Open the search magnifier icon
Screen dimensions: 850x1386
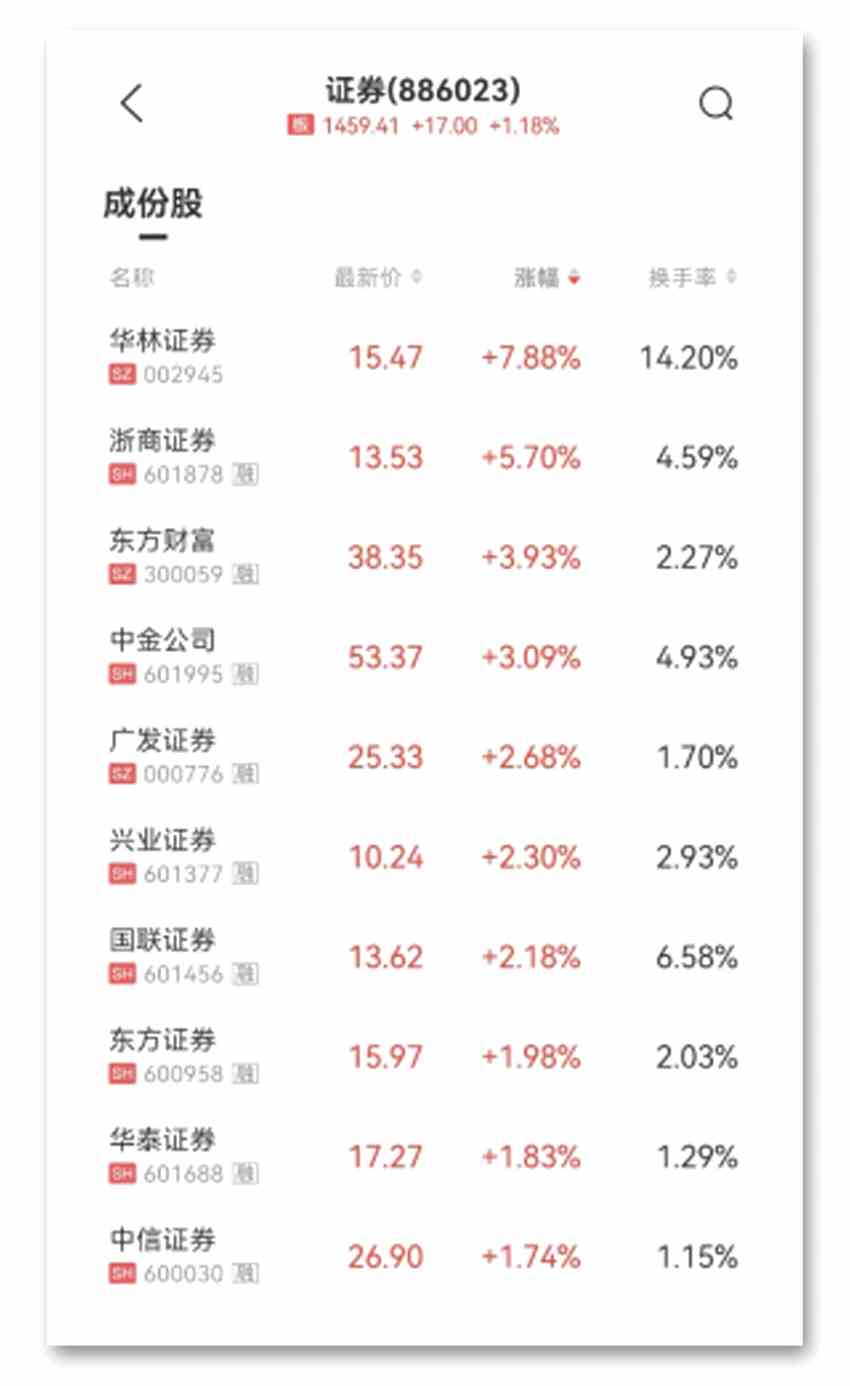pyautogui.click(x=716, y=104)
